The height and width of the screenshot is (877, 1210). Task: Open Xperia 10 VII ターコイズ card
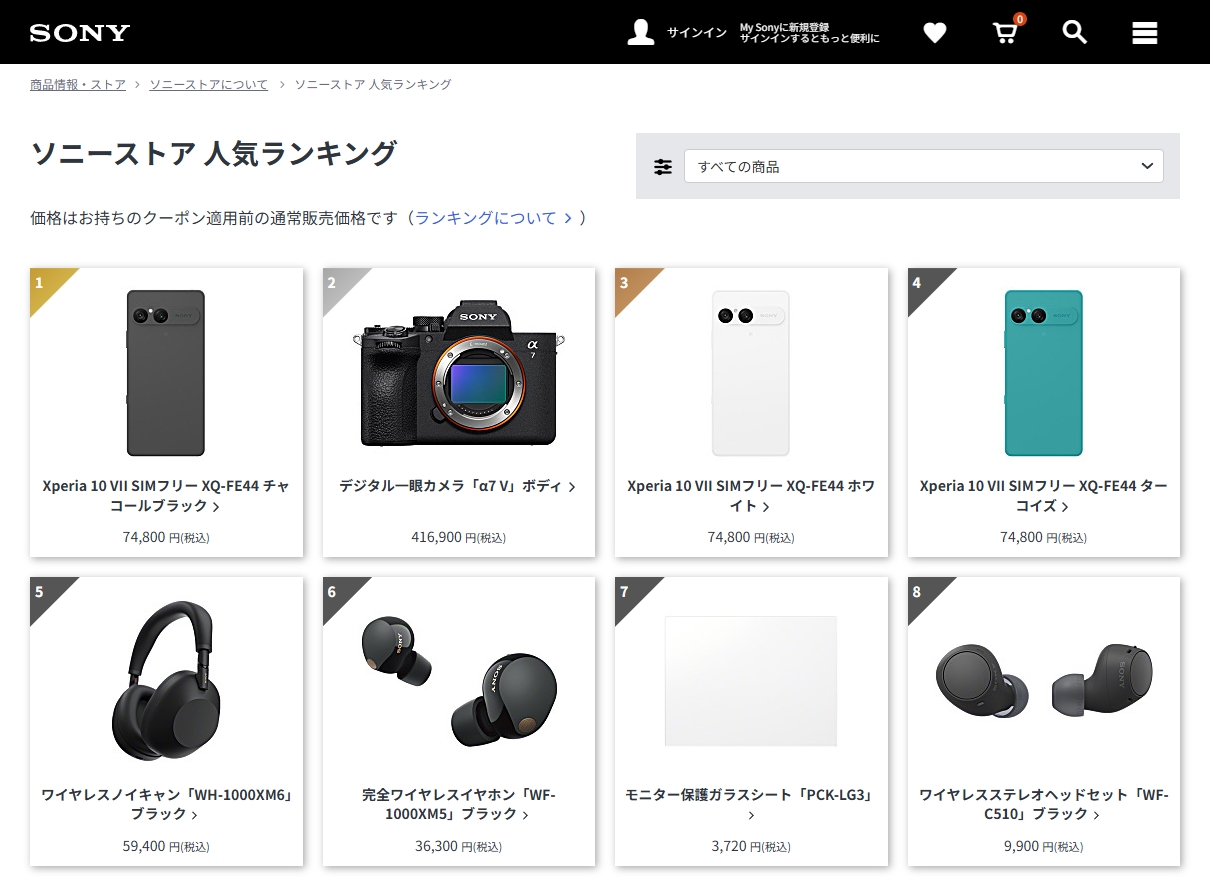(1043, 496)
